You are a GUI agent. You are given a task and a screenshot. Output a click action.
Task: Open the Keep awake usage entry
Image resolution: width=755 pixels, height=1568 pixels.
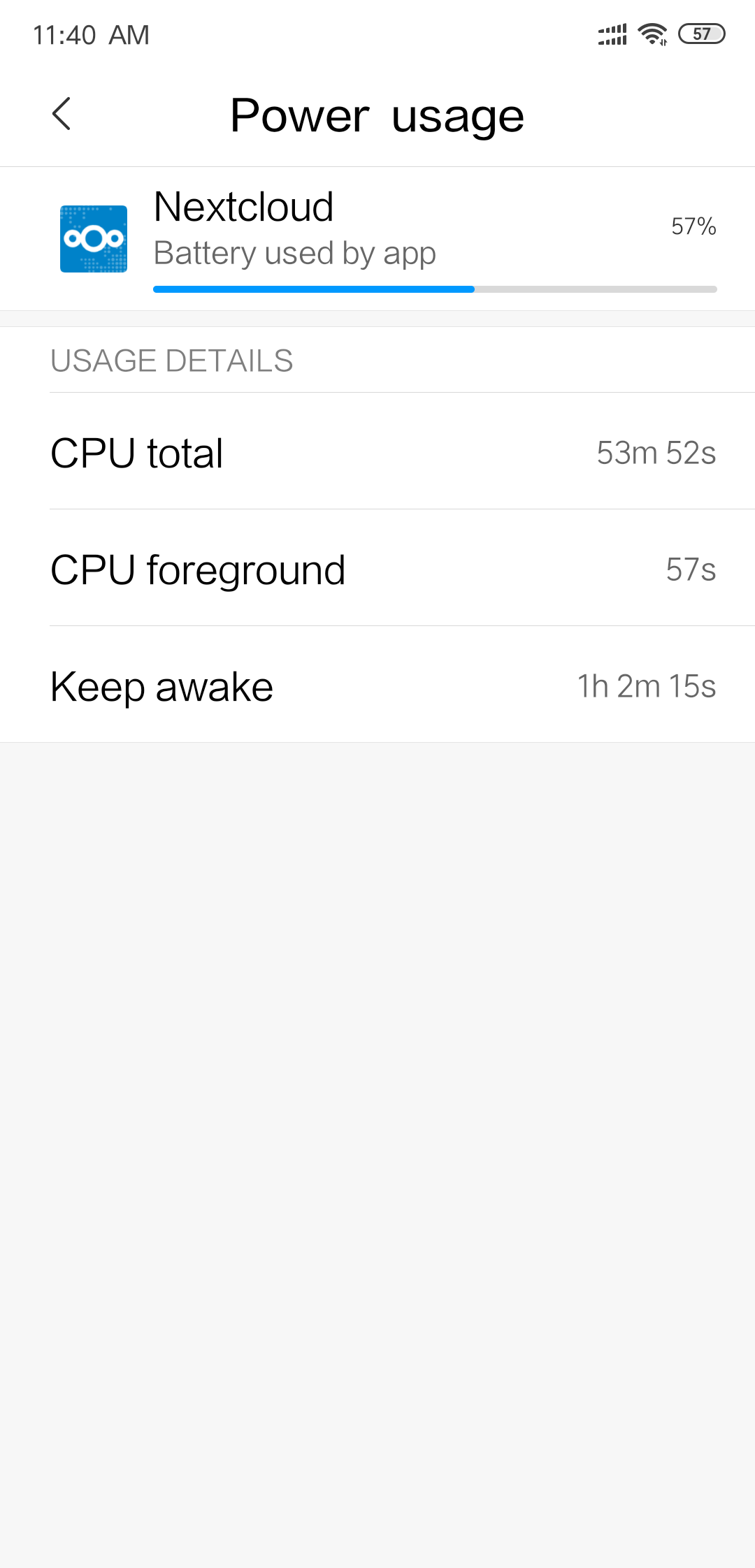pos(377,685)
